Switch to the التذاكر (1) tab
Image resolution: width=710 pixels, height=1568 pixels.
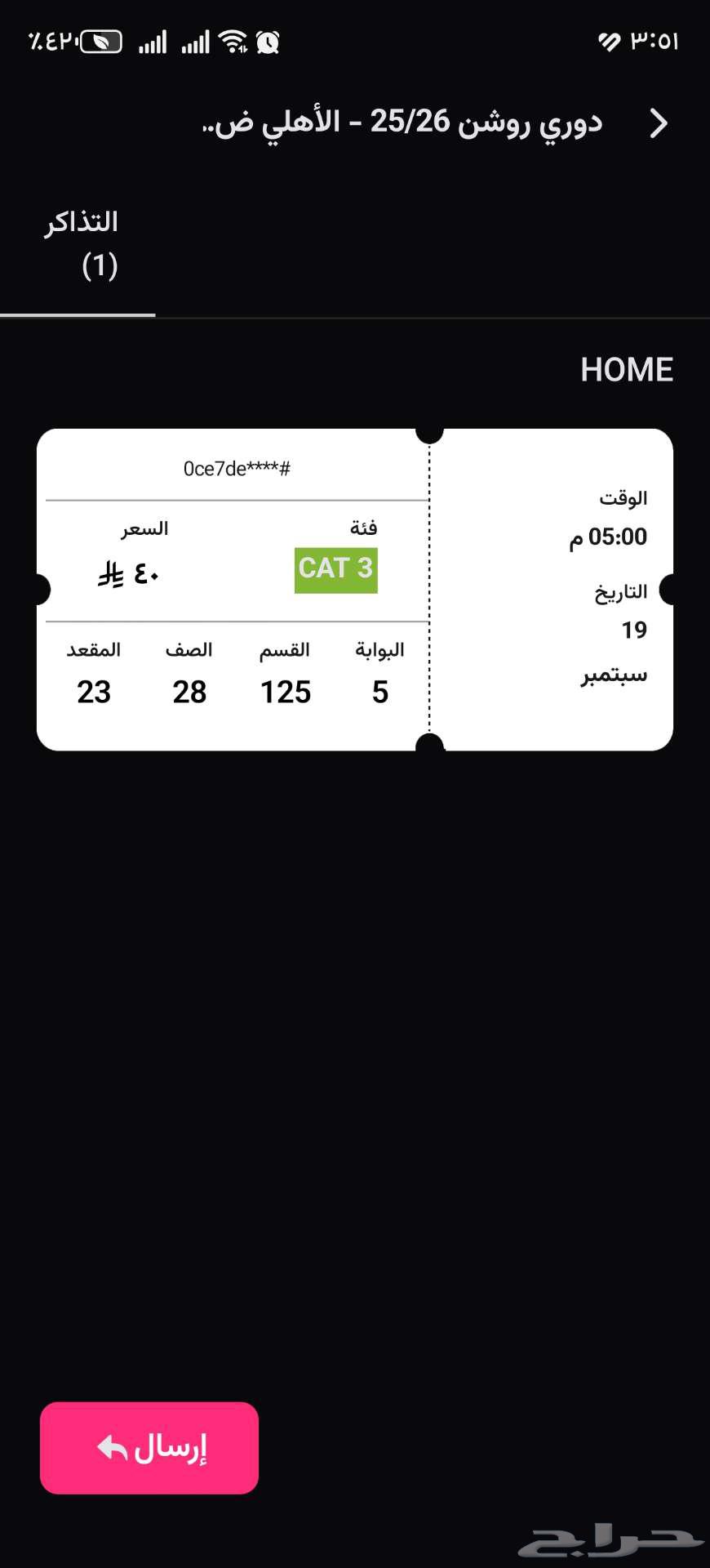point(79,243)
